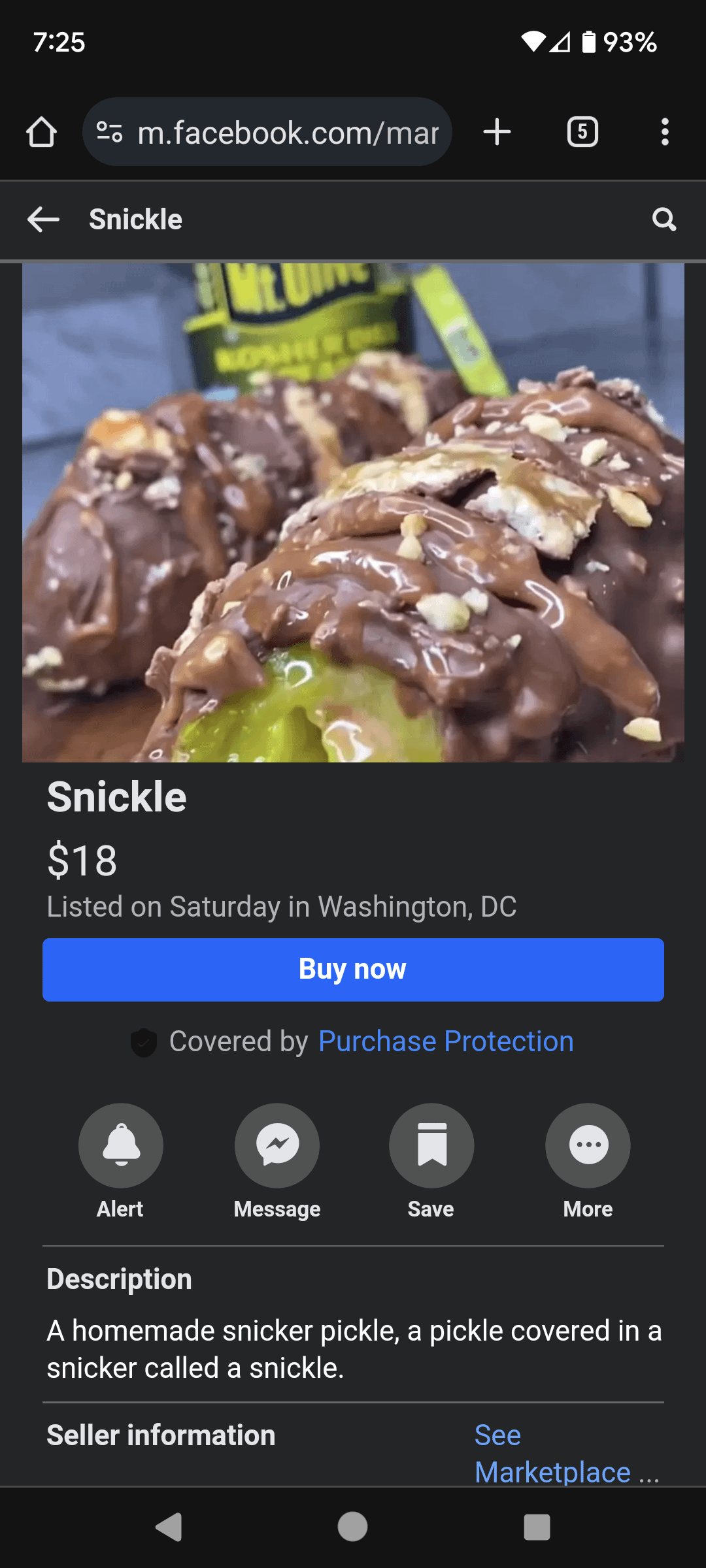Select the Snickle page title

point(135,219)
